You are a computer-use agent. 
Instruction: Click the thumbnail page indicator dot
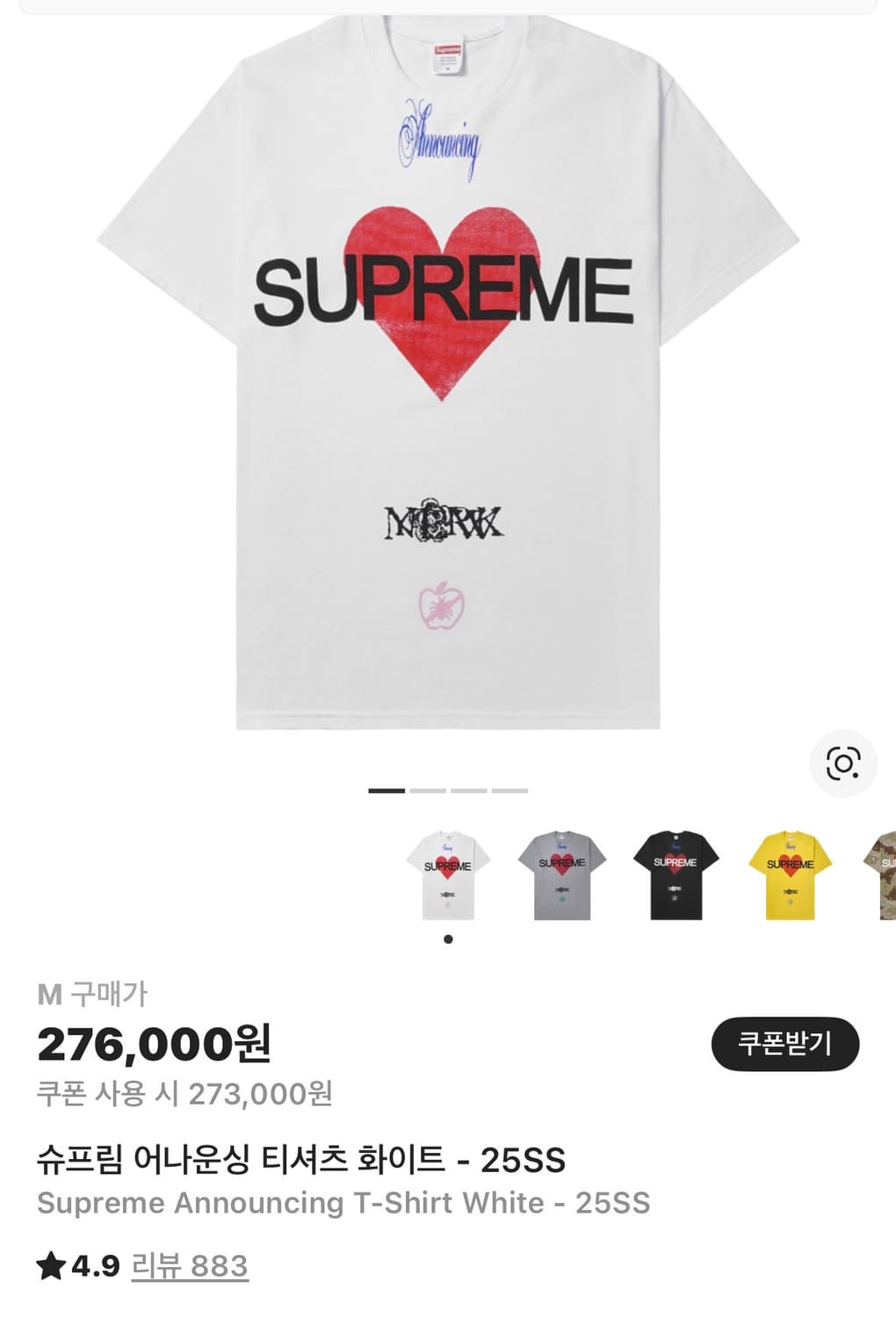[x=446, y=939]
